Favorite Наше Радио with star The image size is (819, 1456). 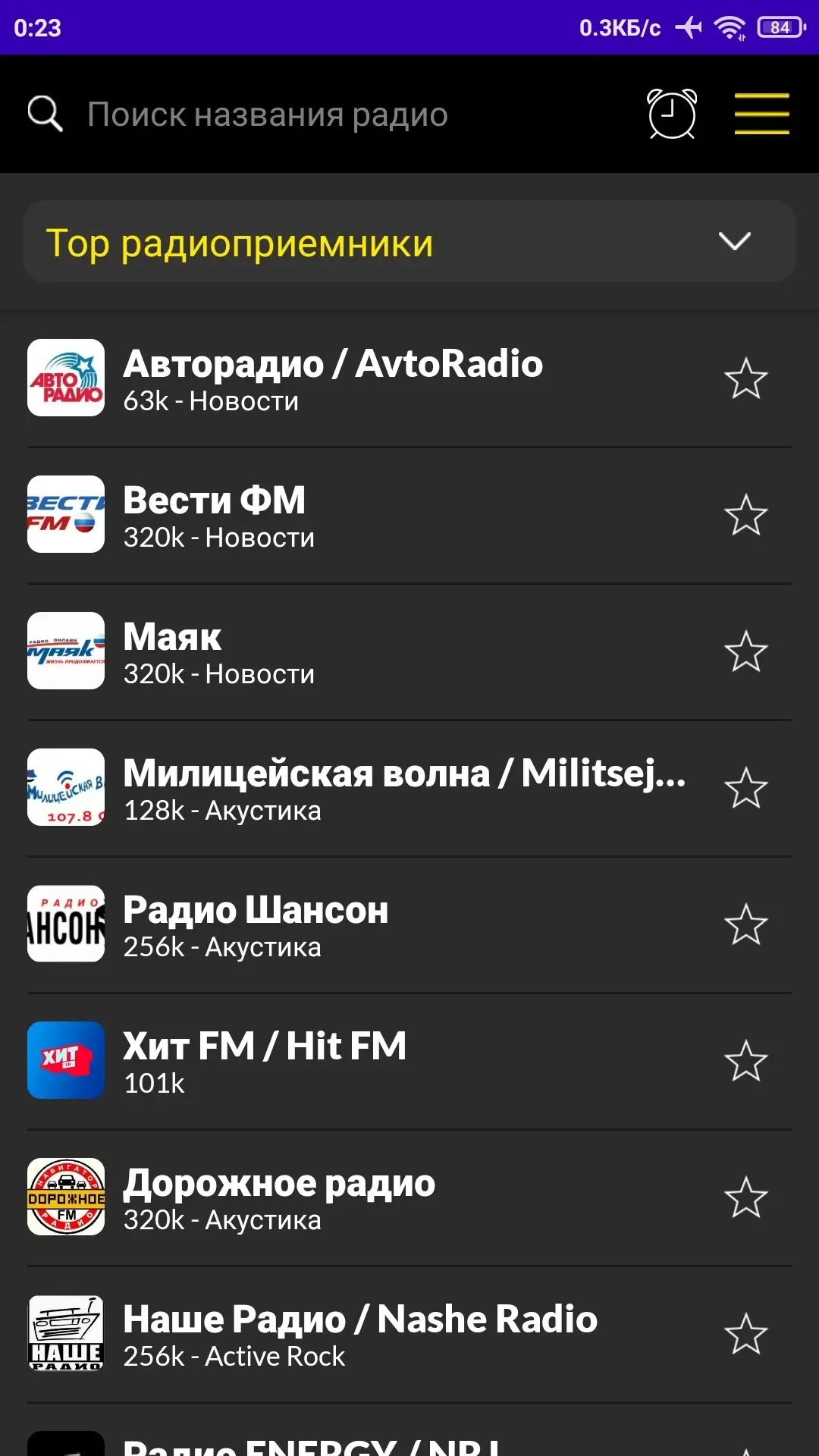click(746, 1334)
